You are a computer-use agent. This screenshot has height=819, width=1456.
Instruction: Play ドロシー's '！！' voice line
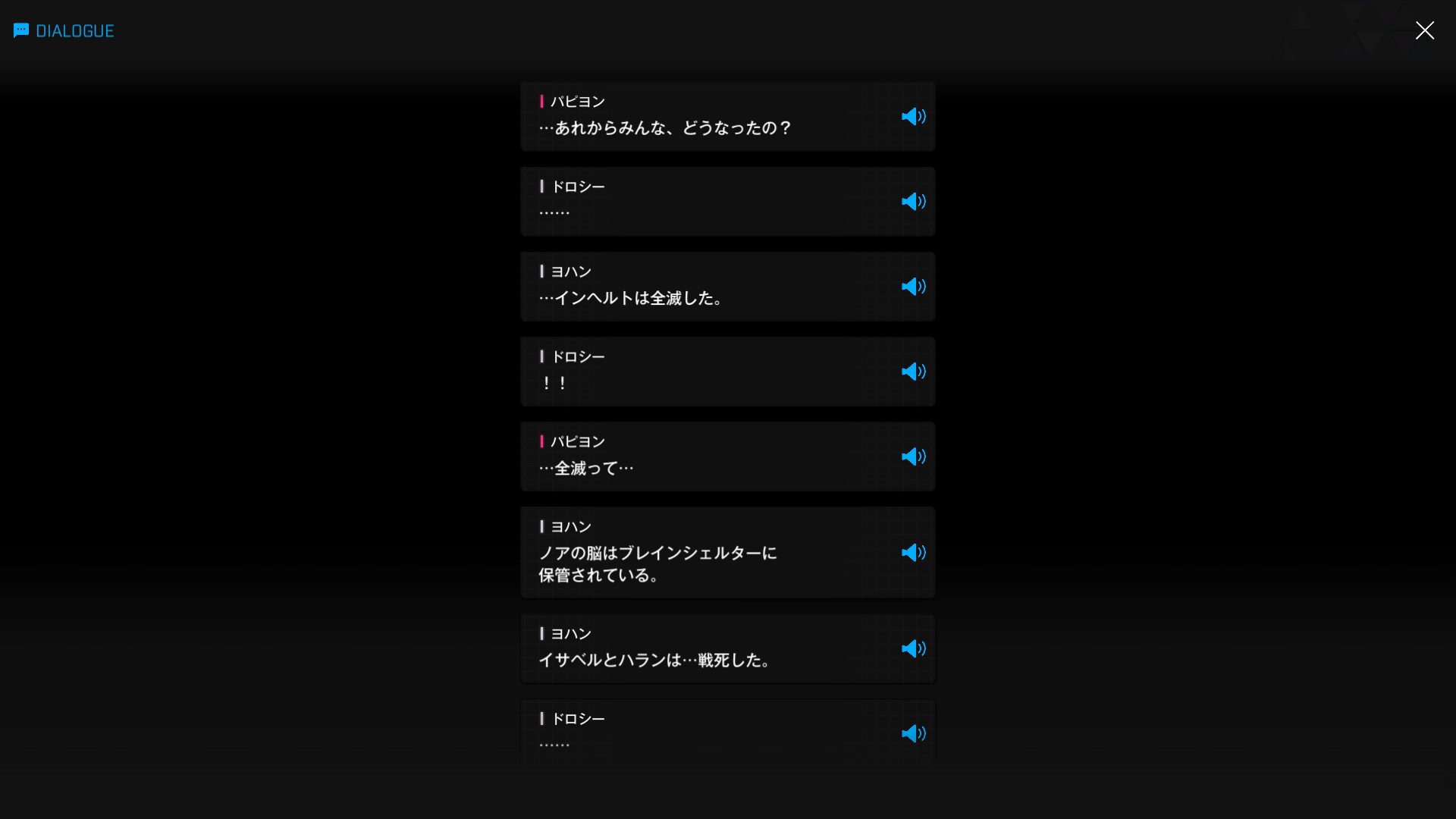913,372
